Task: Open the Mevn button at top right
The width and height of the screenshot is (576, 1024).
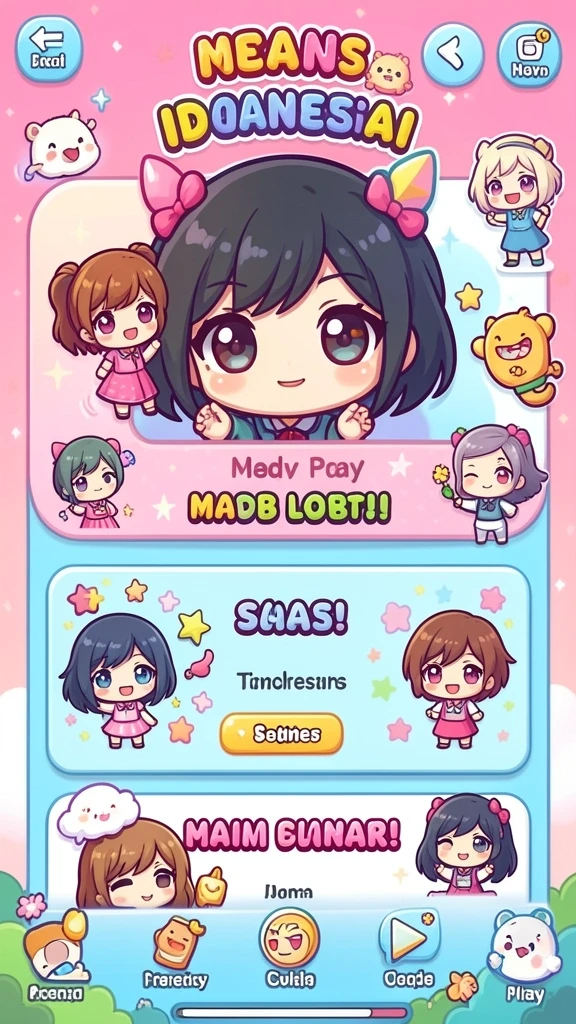Action: point(530,54)
